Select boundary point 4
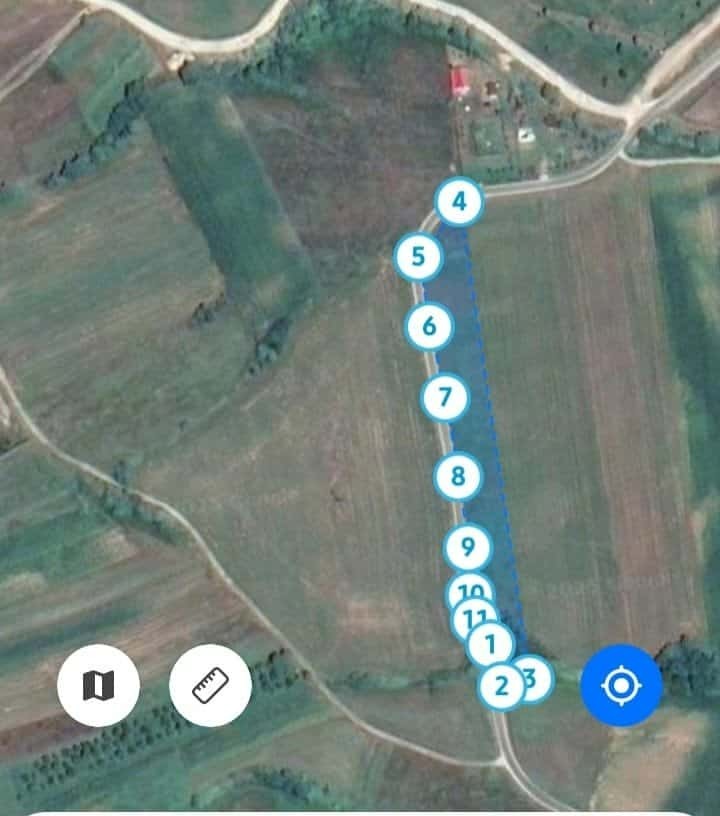 [x=459, y=202]
